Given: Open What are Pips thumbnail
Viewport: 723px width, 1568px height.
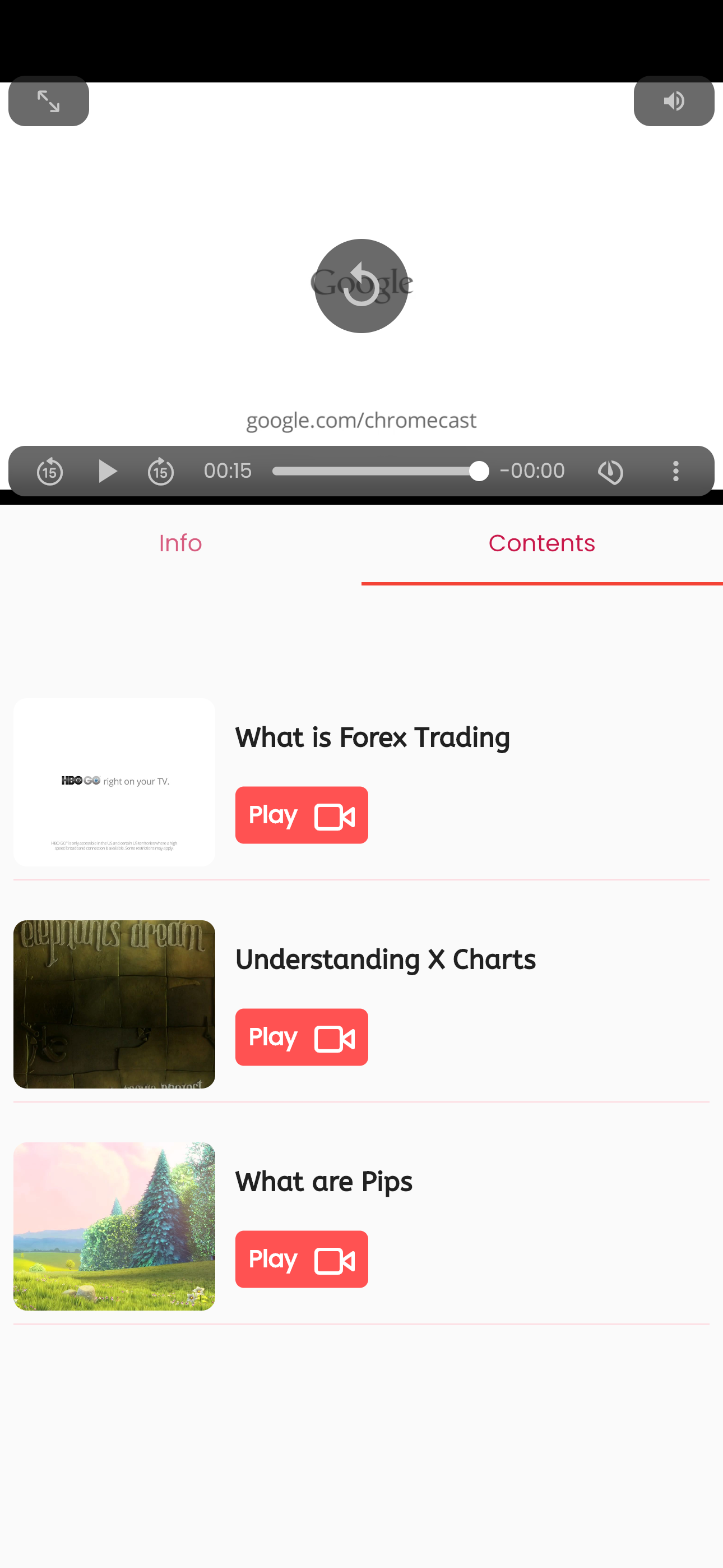Looking at the screenshot, I should (114, 1226).
